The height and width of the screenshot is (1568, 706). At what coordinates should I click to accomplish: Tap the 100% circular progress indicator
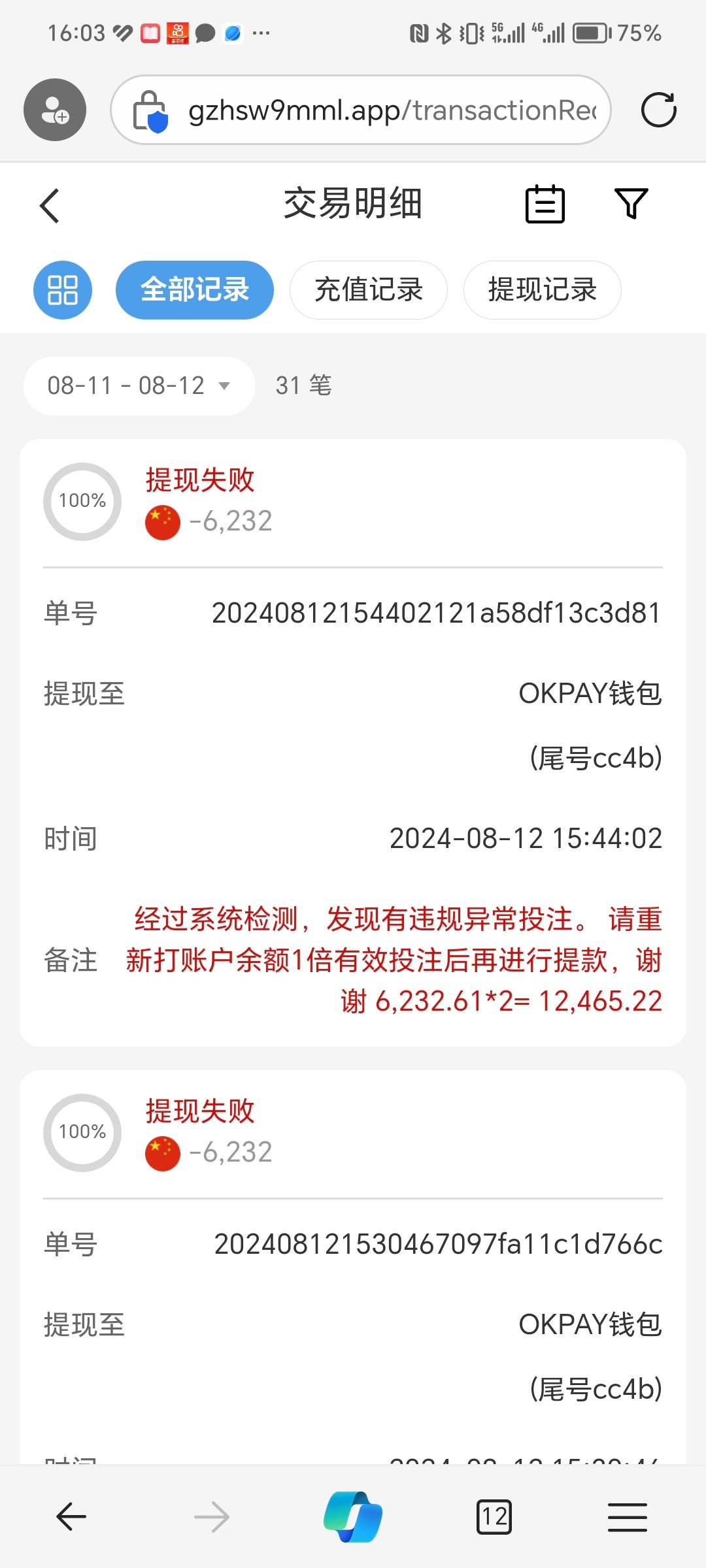[82, 501]
